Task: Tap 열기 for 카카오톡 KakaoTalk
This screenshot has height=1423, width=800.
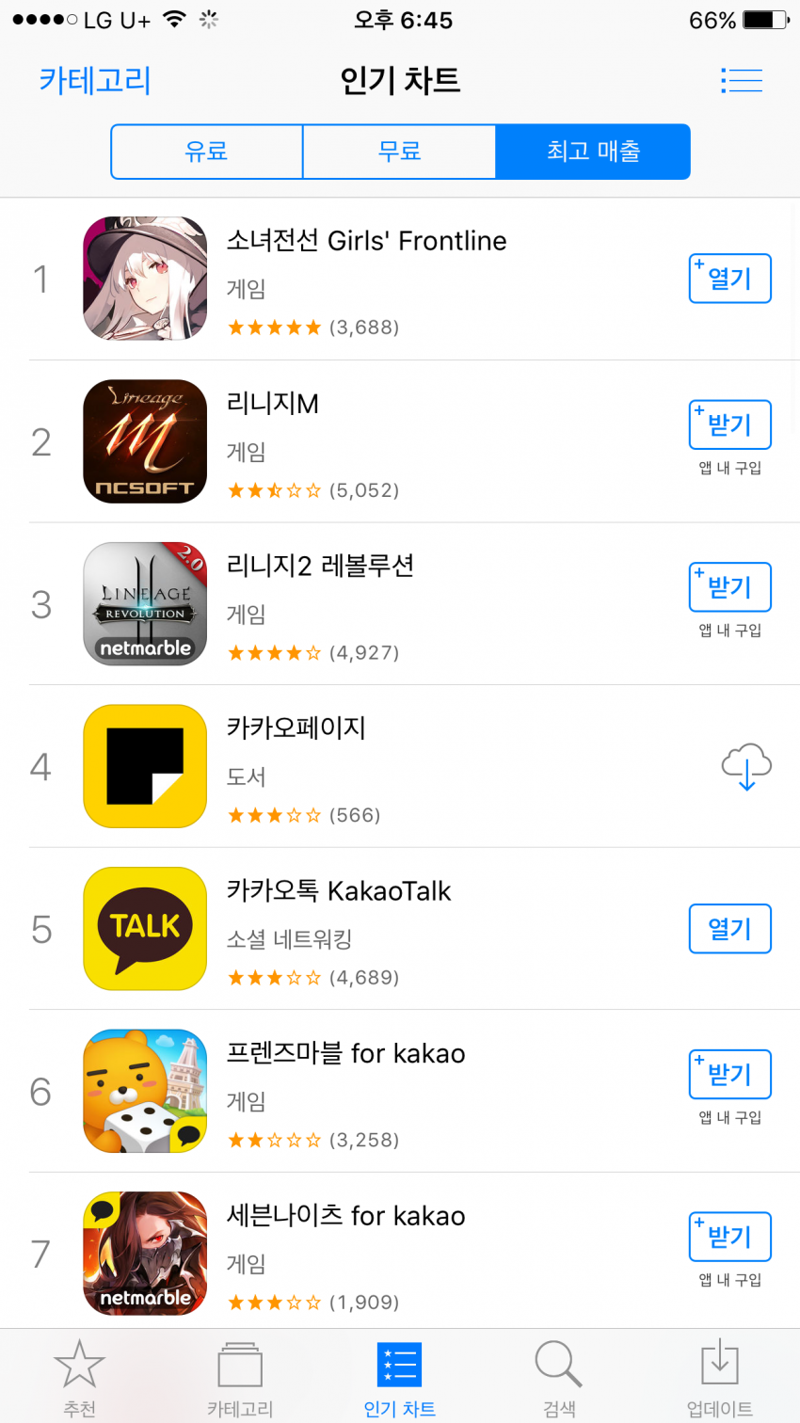Action: (x=730, y=929)
